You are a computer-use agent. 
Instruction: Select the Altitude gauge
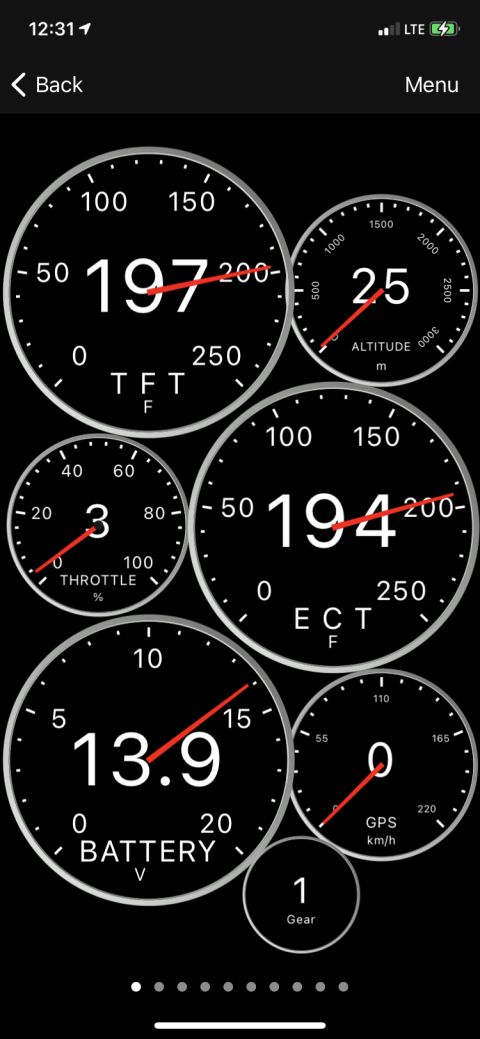pyautogui.click(x=383, y=290)
